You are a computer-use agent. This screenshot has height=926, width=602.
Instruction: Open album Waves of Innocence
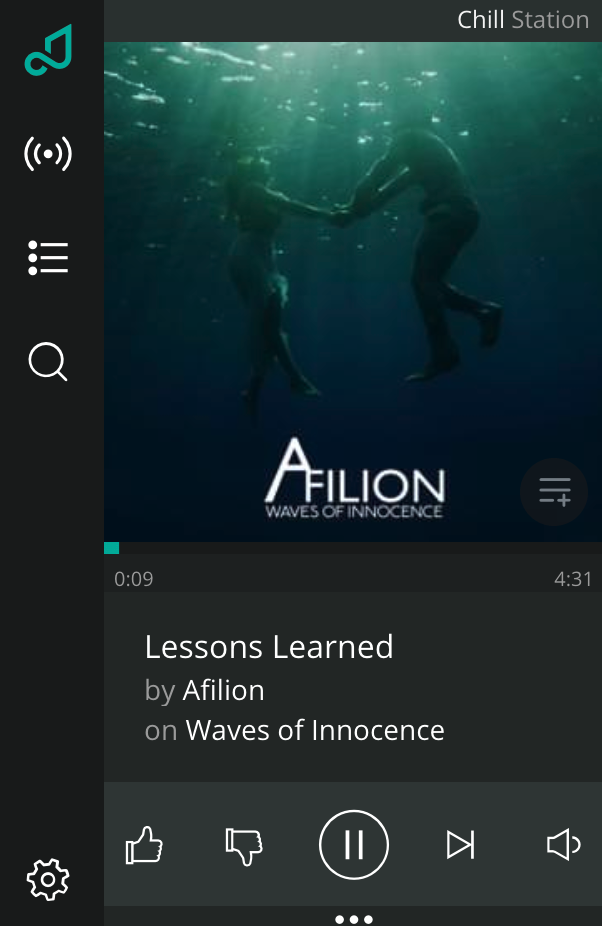coord(315,730)
